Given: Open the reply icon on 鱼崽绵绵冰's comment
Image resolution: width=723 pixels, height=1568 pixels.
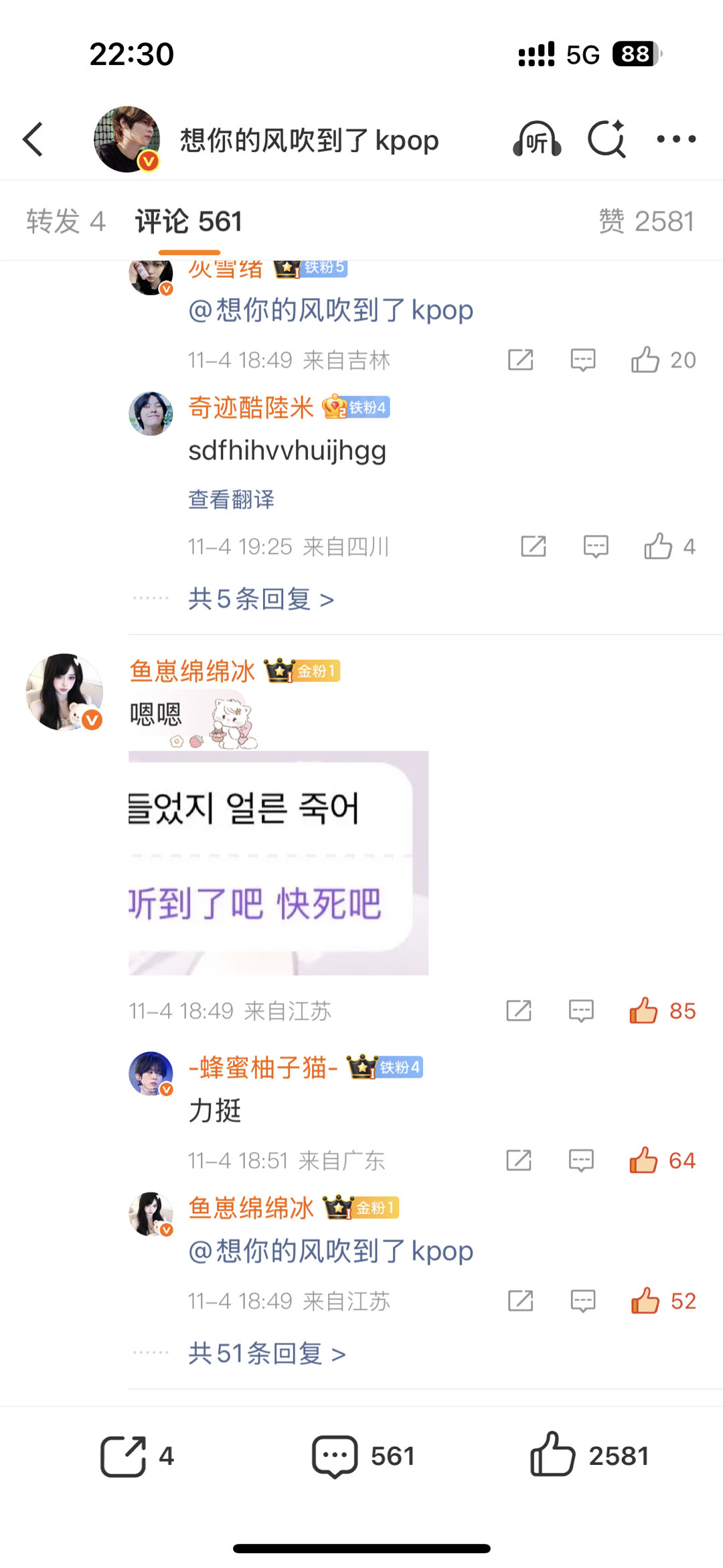Looking at the screenshot, I should 581,1012.
